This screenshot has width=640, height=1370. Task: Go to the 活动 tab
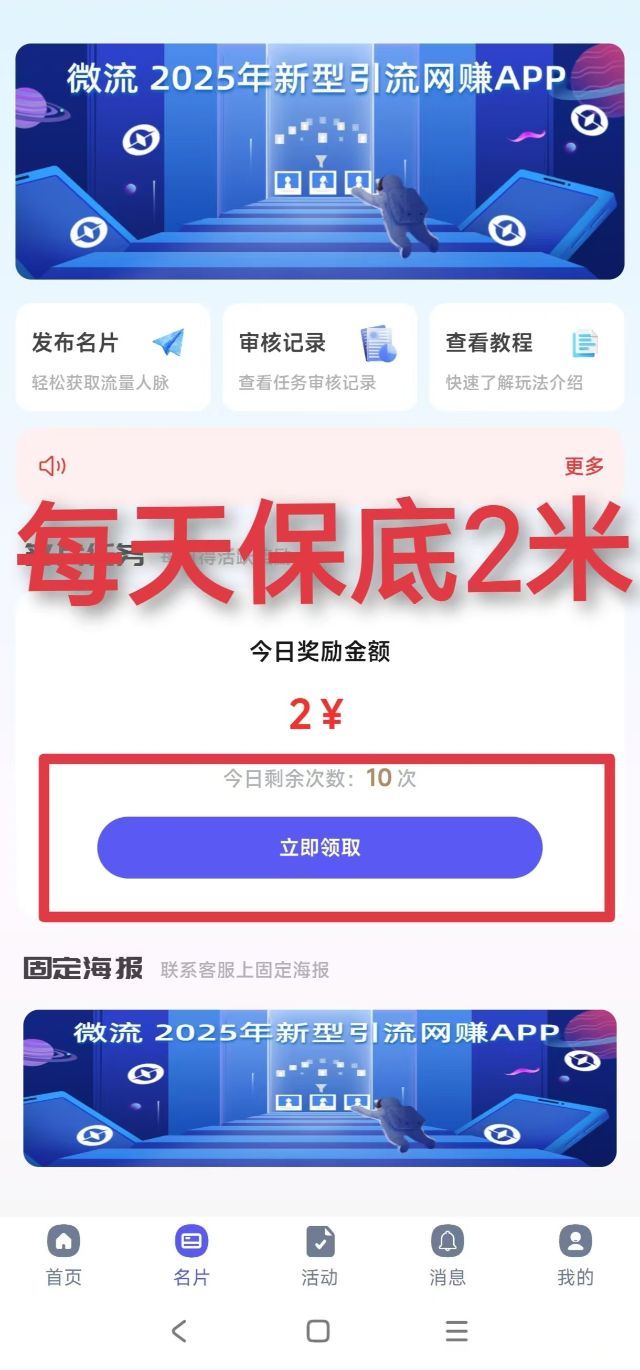click(x=319, y=1257)
